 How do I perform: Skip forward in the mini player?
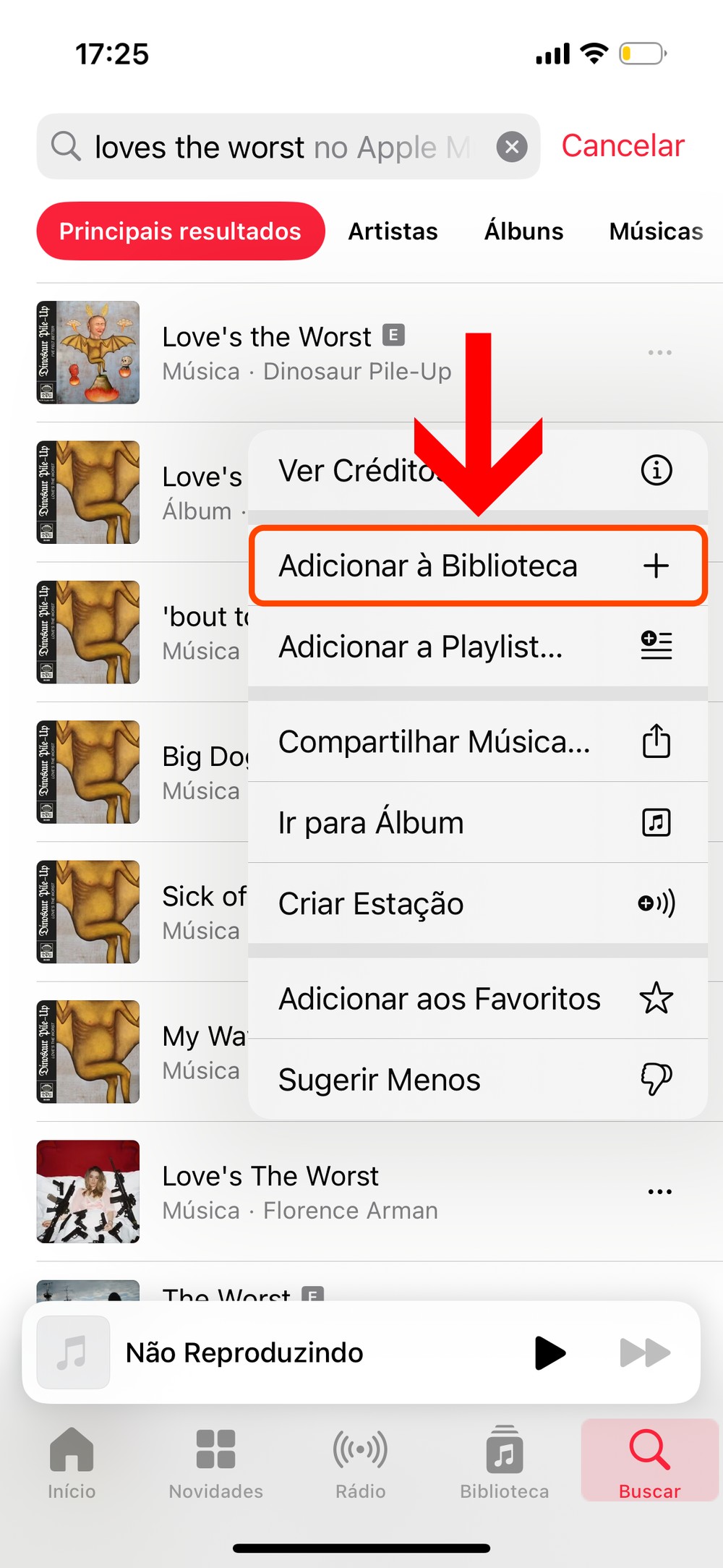coord(645,1352)
